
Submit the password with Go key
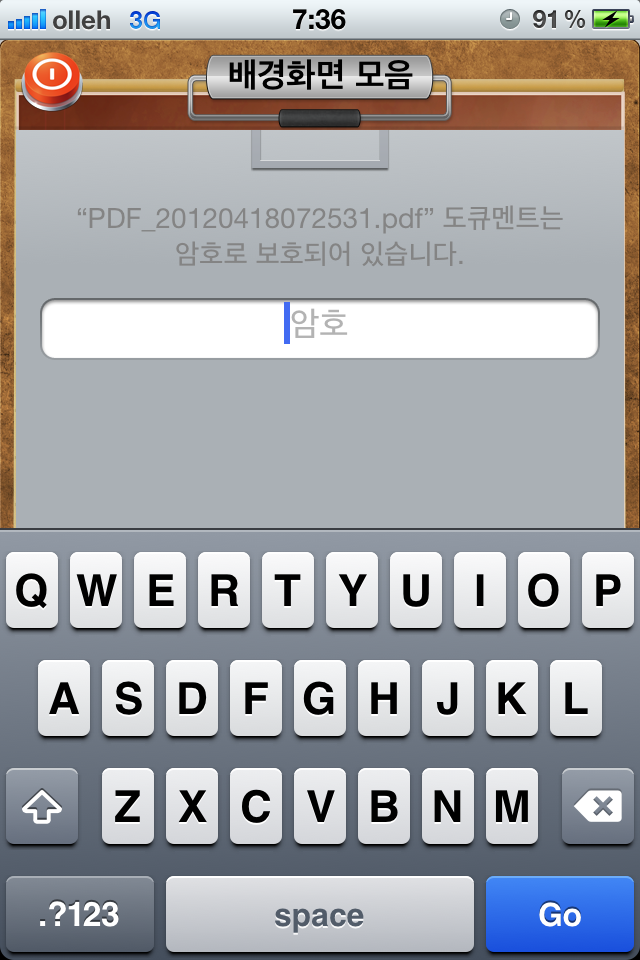559,914
